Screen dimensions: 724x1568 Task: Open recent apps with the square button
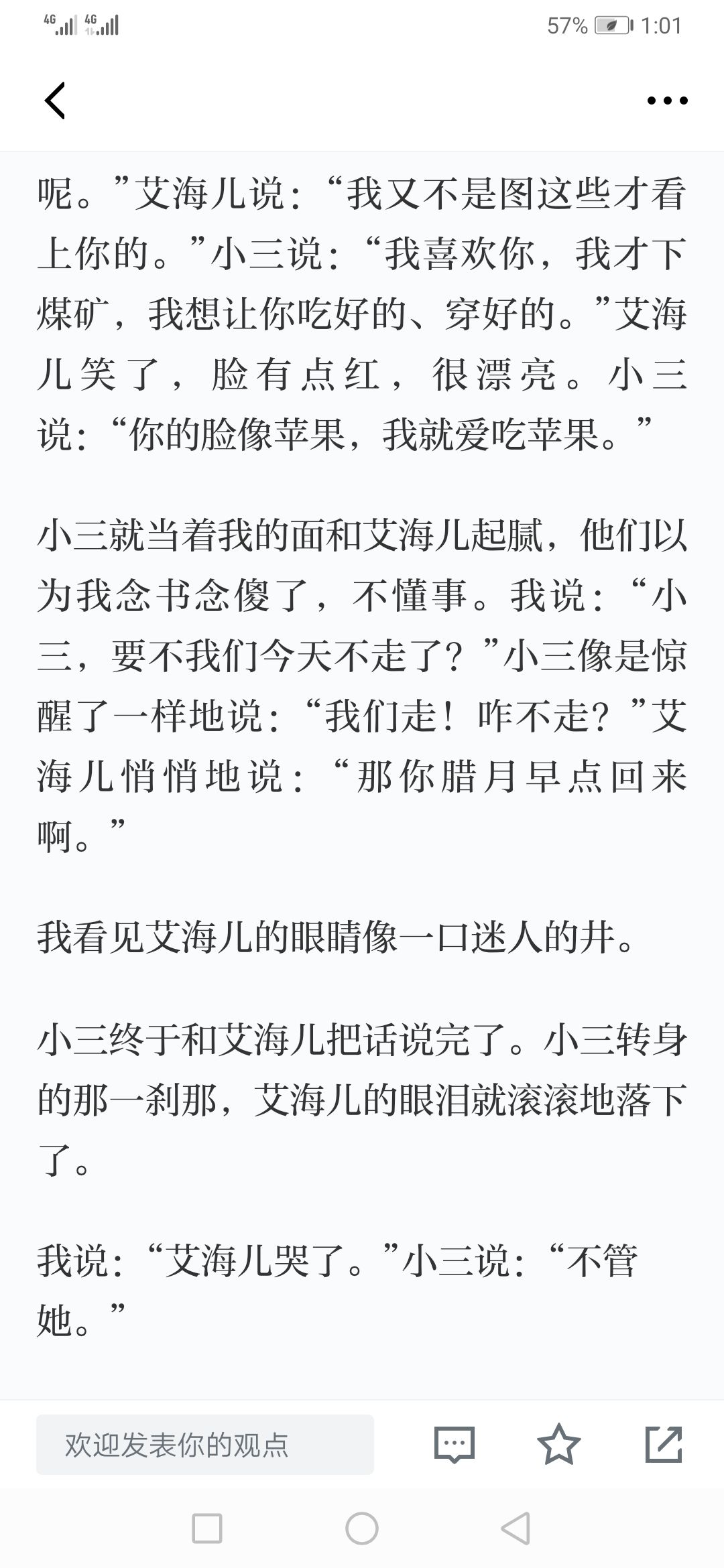click(207, 1528)
